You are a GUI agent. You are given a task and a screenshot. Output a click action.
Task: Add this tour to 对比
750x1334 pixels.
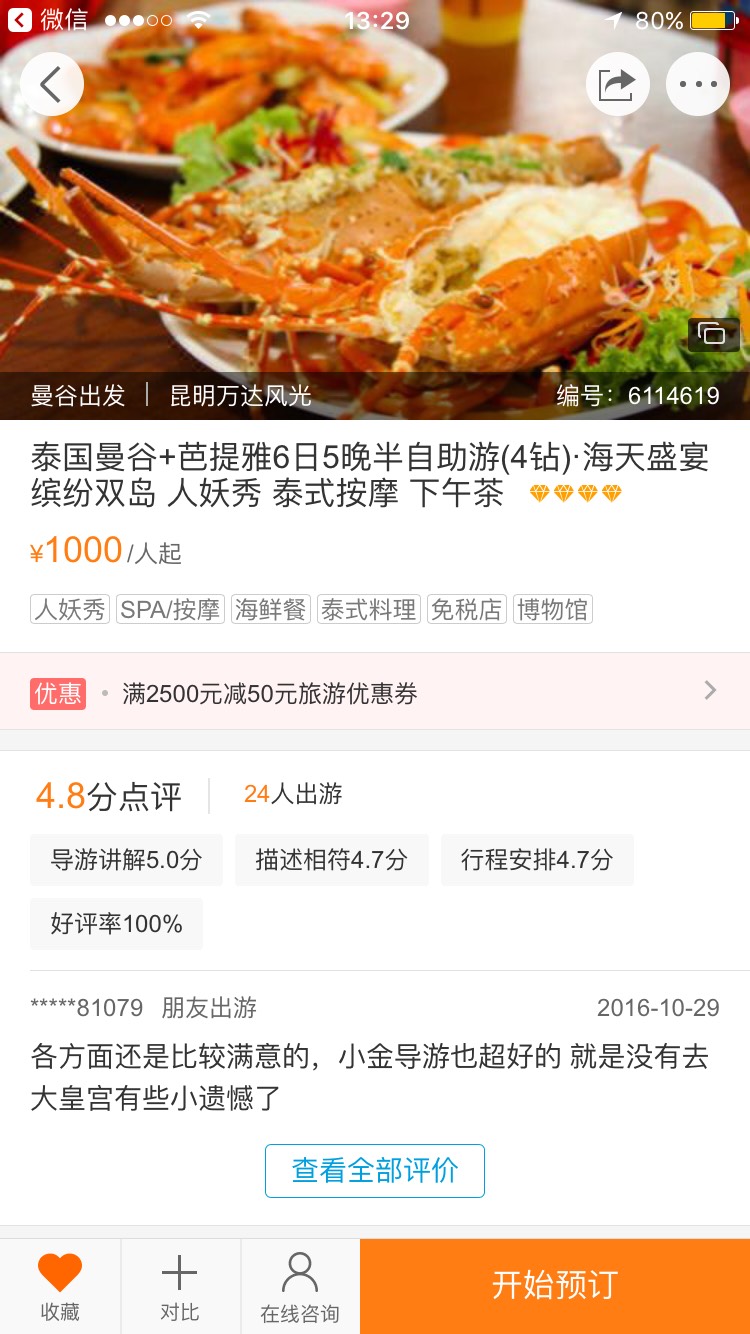(x=180, y=1287)
